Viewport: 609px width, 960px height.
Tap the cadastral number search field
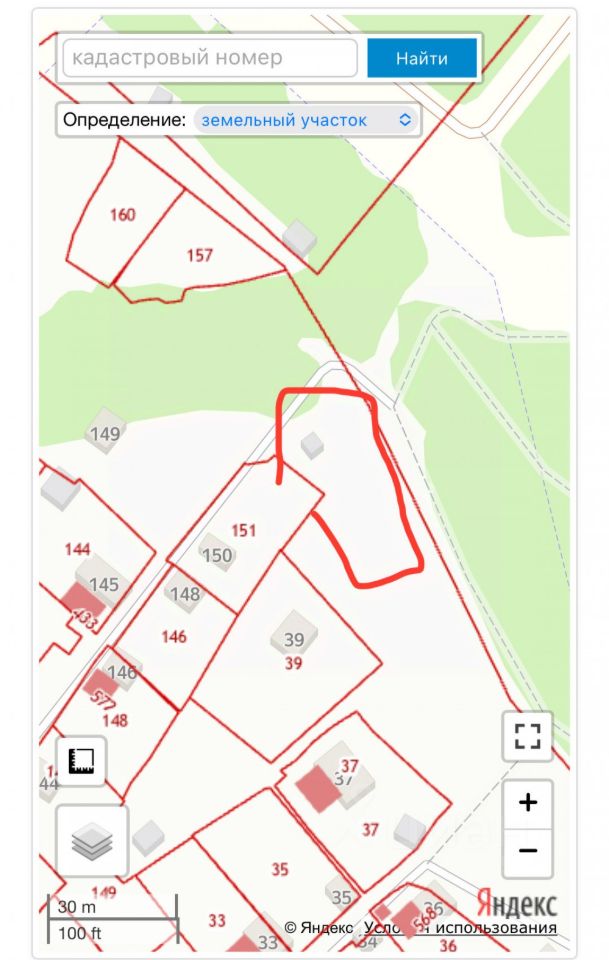pyautogui.click(x=210, y=58)
